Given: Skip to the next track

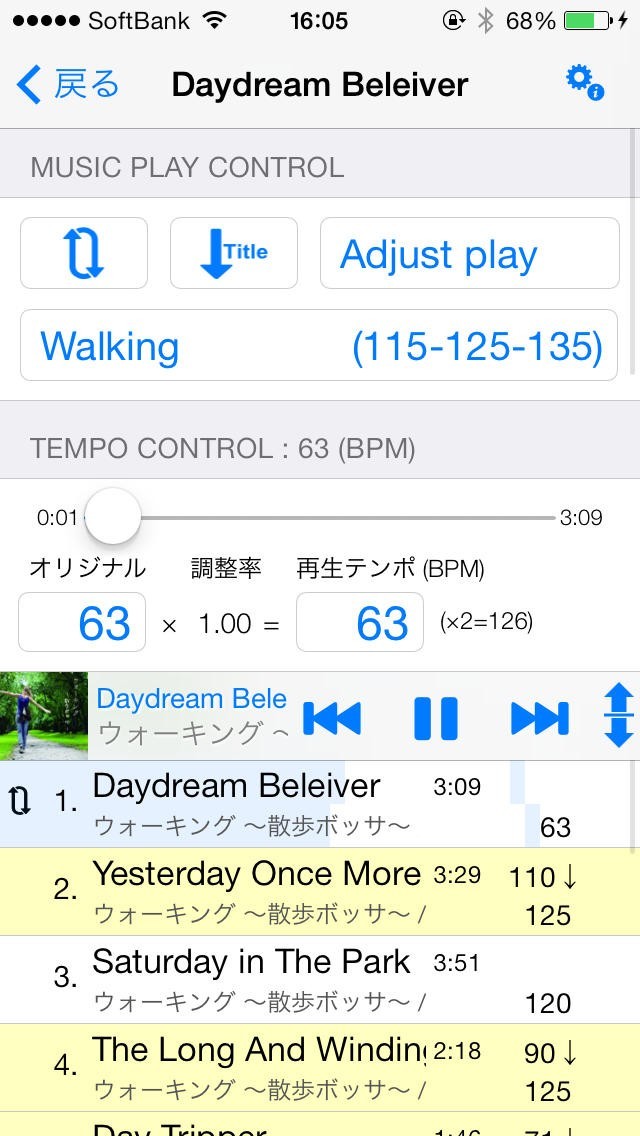Looking at the screenshot, I should (x=539, y=717).
